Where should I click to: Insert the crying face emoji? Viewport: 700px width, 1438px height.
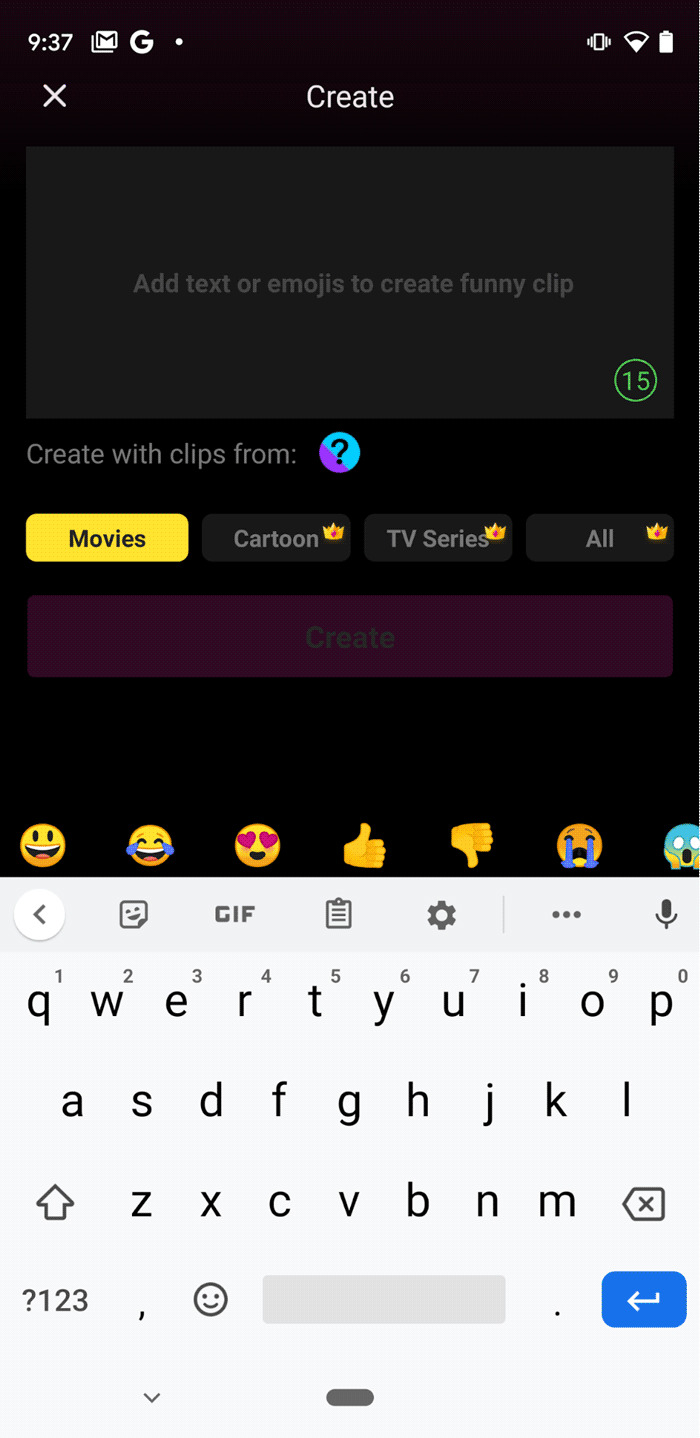click(580, 846)
